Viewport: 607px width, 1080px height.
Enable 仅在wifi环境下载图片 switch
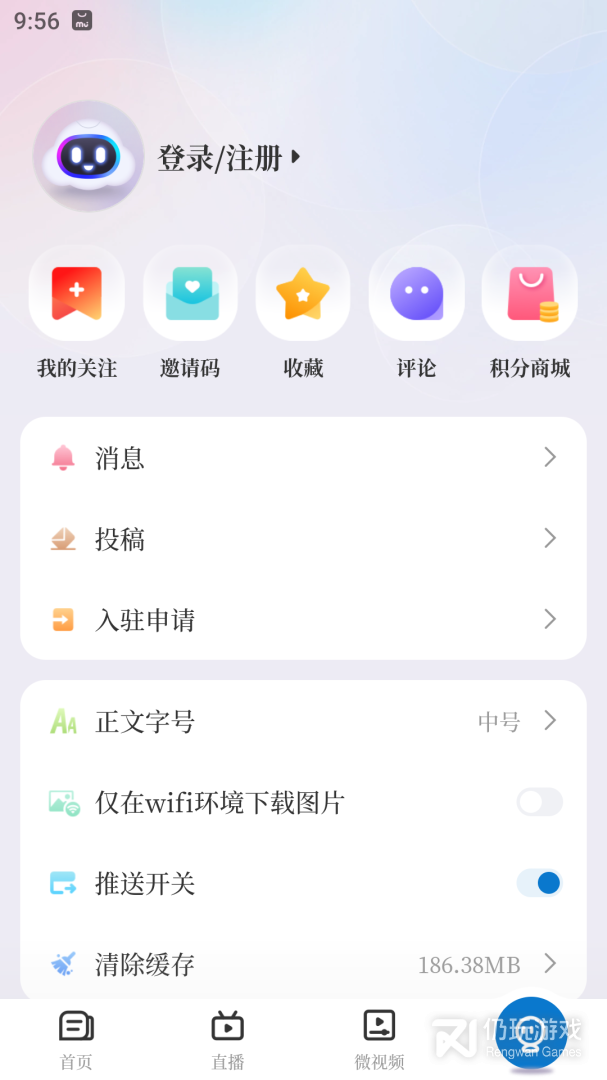(x=539, y=802)
